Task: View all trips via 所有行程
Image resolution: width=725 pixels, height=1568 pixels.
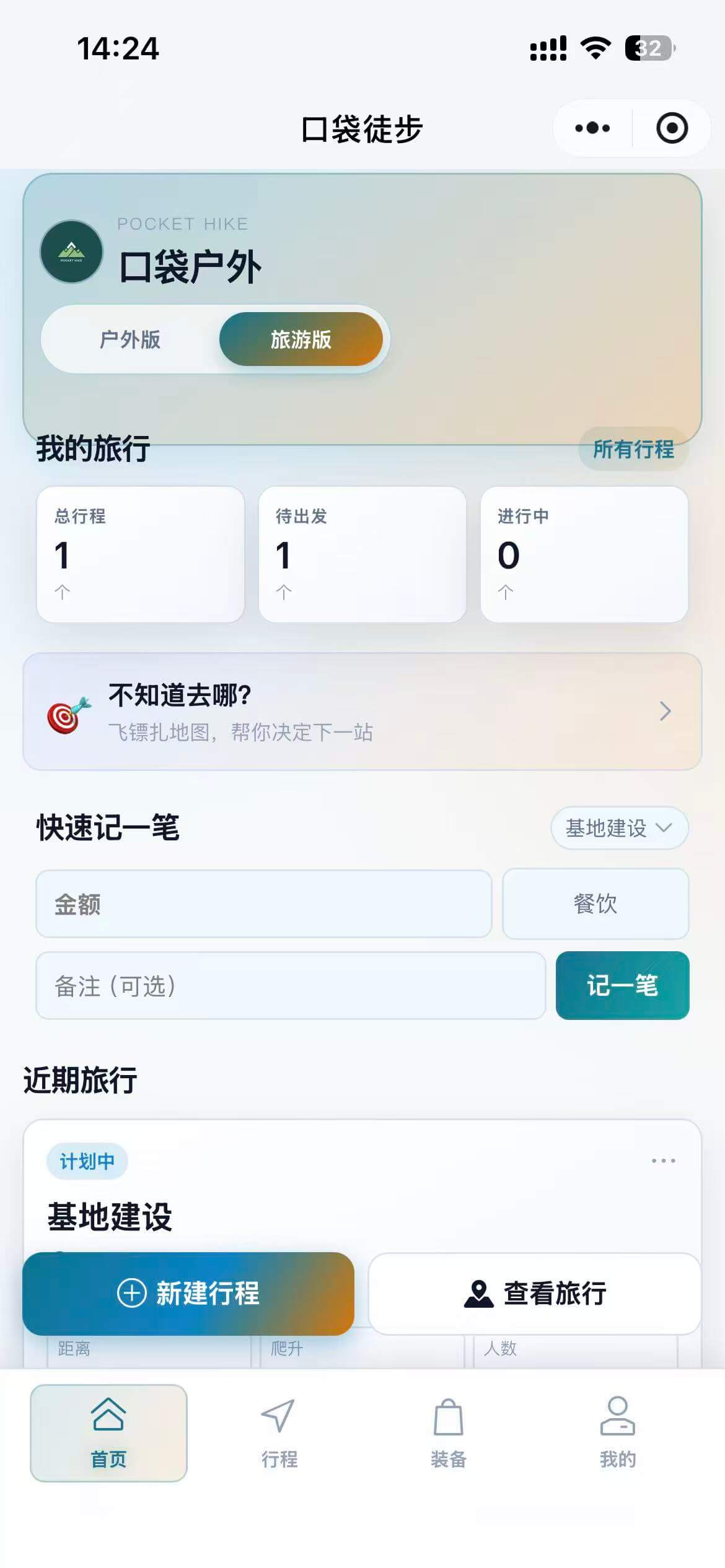Action: click(x=633, y=451)
